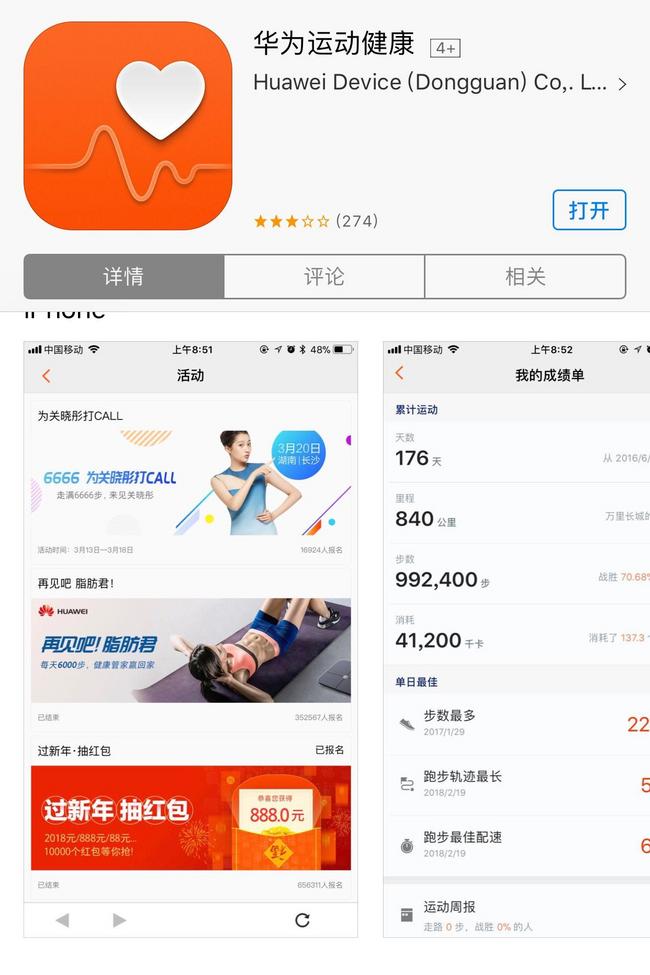This screenshot has height=975, width=650.
Task: View the 我的成绩单 screenshot preview
Action: click(x=516, y=638)
